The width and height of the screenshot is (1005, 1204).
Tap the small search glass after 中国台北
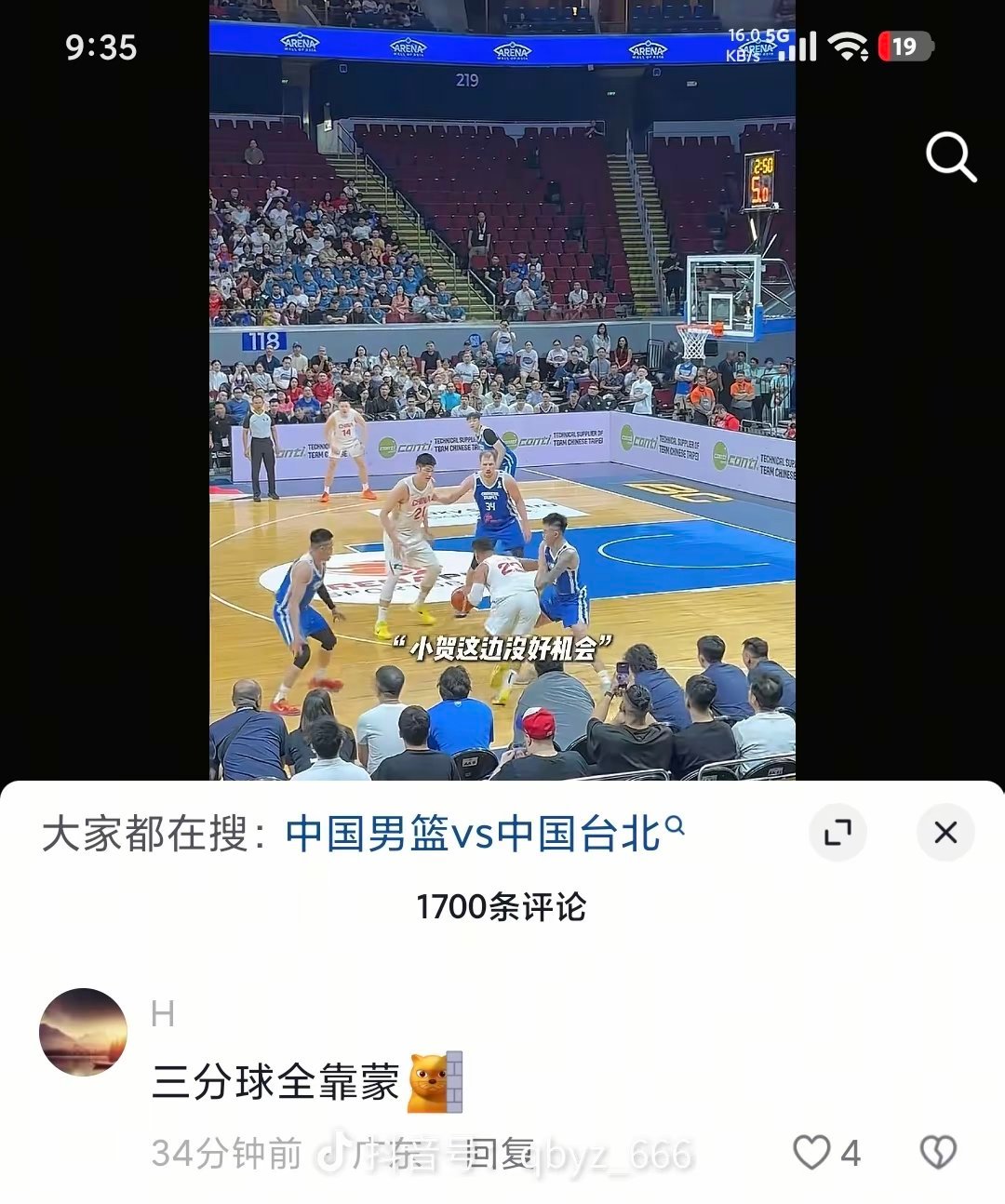click(678, 826)
